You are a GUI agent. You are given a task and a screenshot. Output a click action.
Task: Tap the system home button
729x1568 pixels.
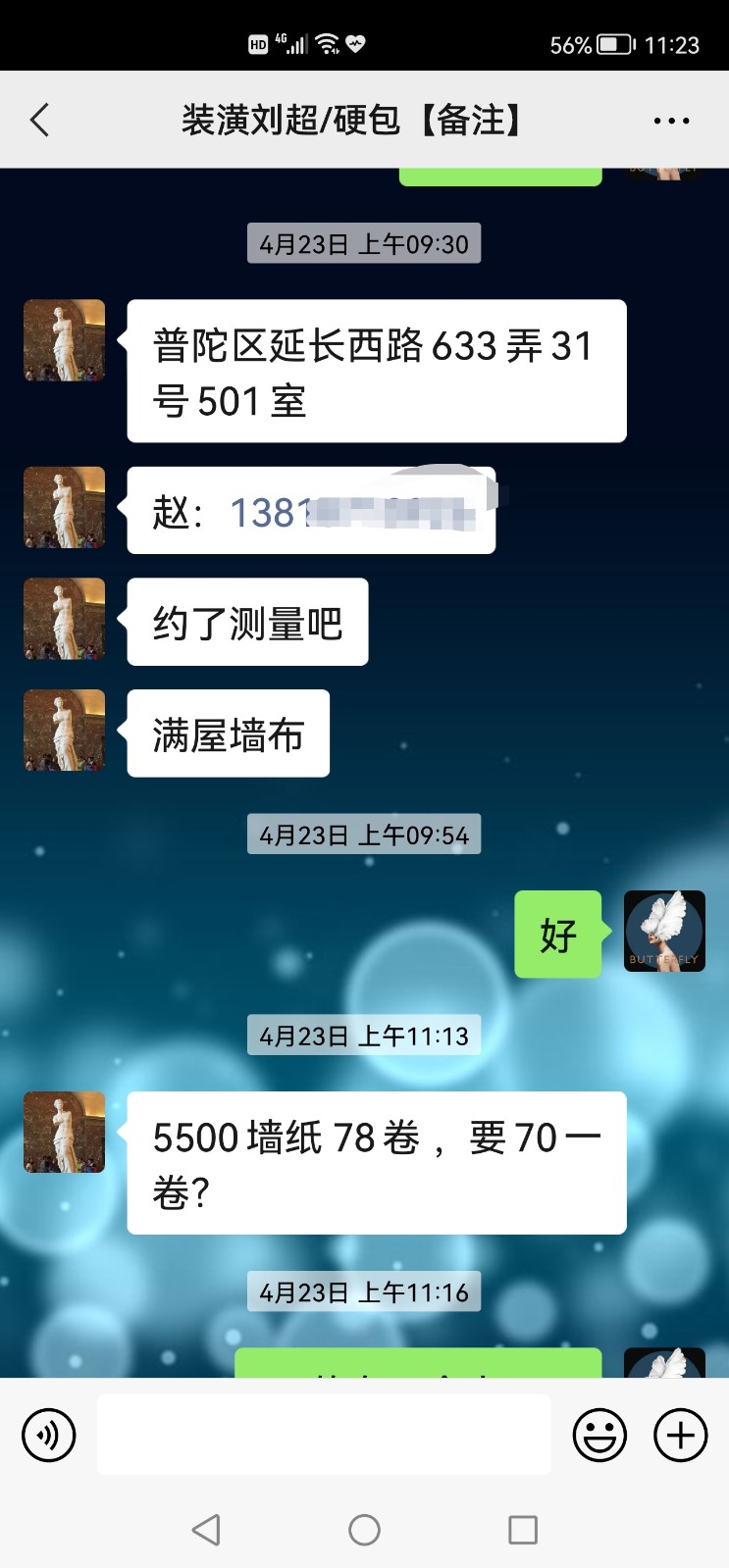pyautogui.click(x=364, y=1530)
